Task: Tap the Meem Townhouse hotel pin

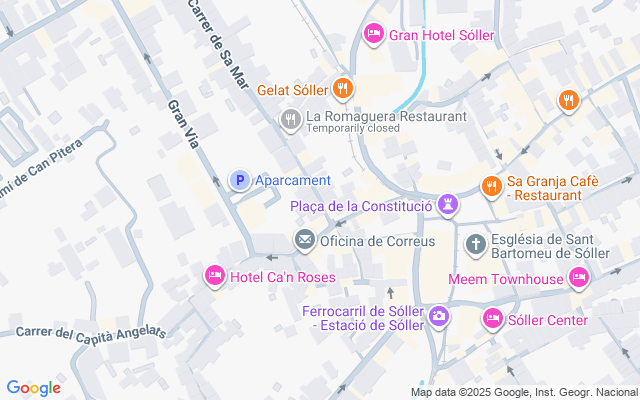Action: click(x=578, y=278)
